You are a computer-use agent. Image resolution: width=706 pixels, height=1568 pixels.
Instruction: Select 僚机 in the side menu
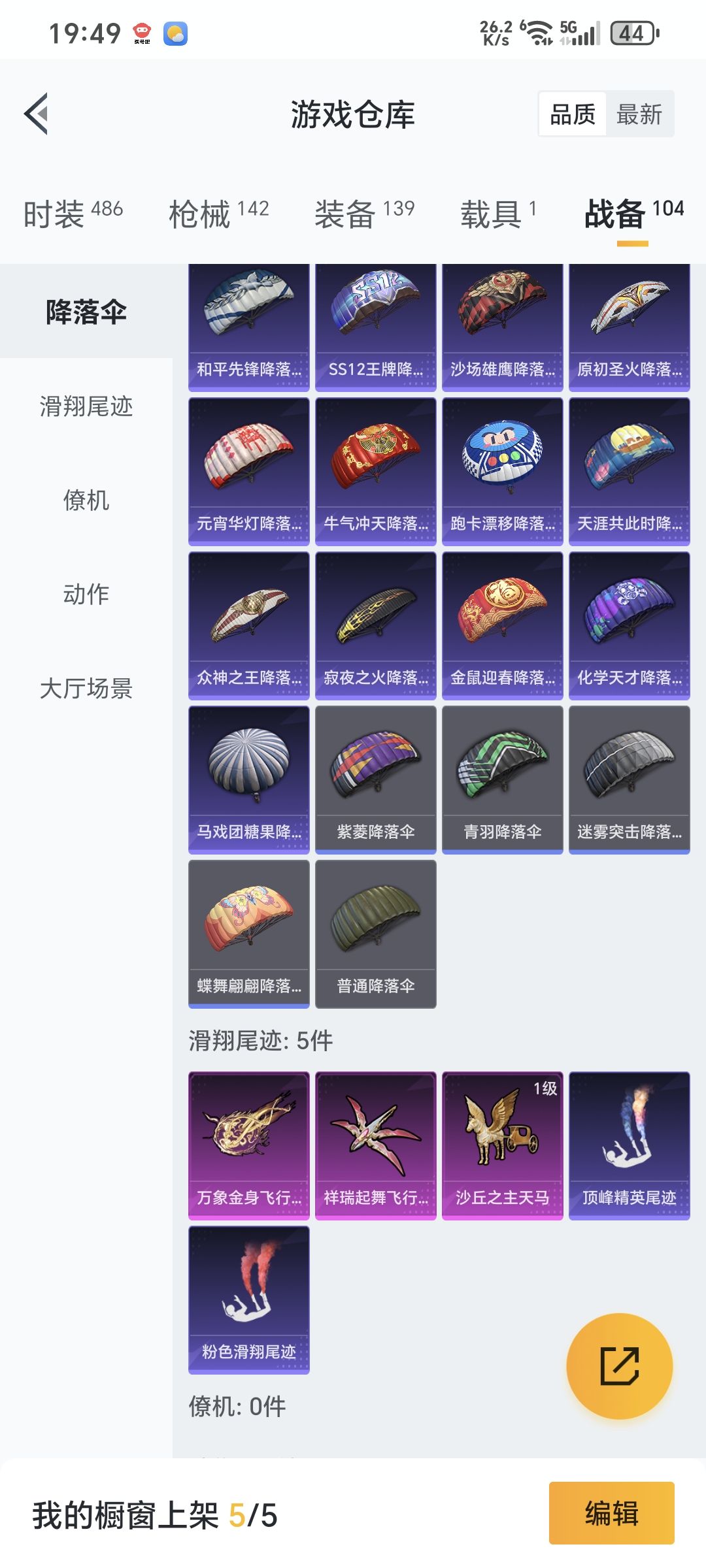point(86,500)
